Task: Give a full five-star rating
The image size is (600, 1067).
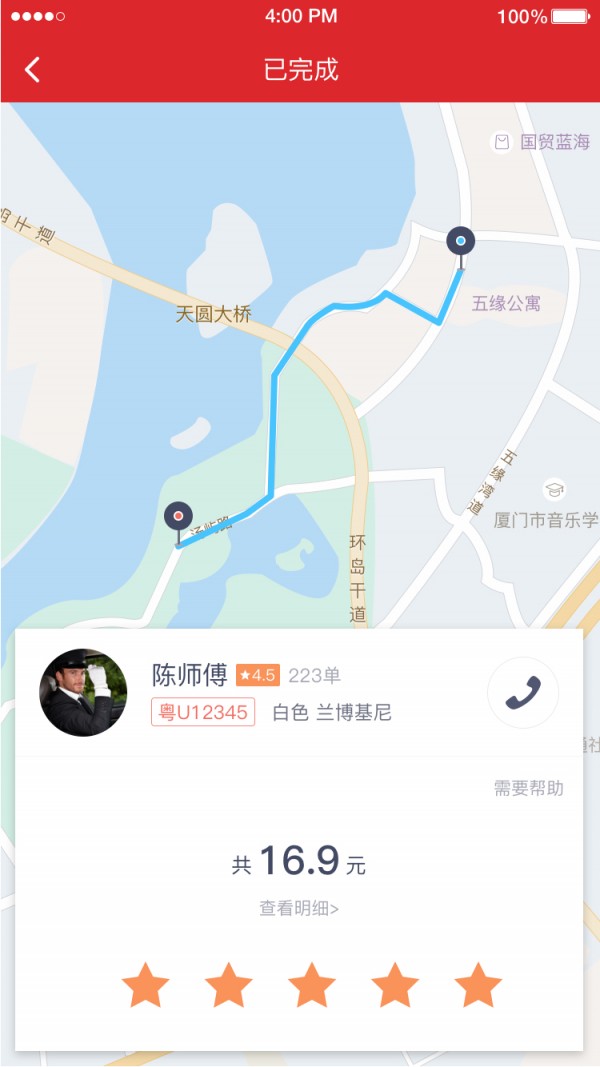Action: pos(478,985)
